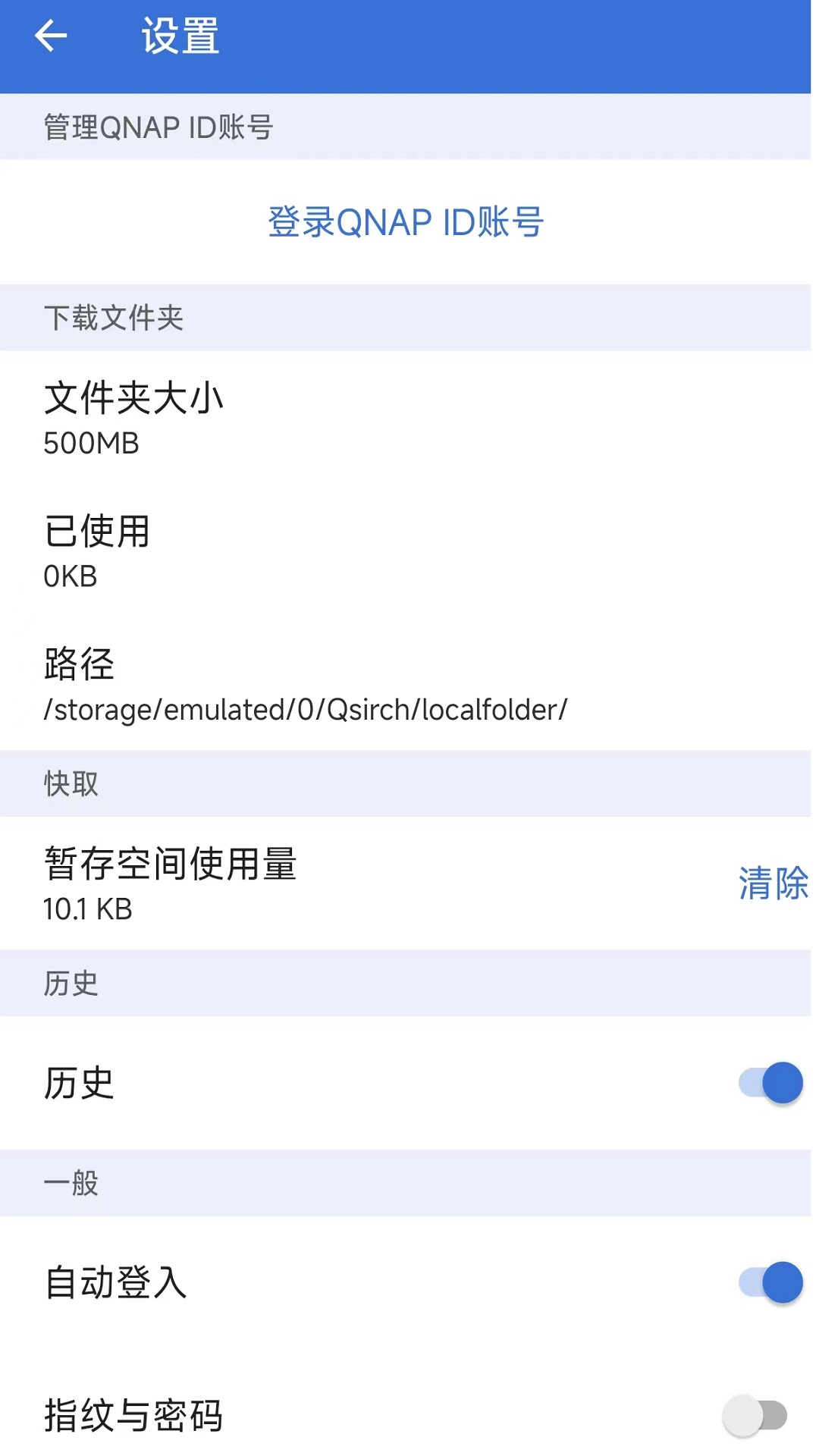Screen dimensions: 819x1456
Task: Tap the /storage/emulated/0/Qsirch/localfolder/ path text
Action: (304, 710)
